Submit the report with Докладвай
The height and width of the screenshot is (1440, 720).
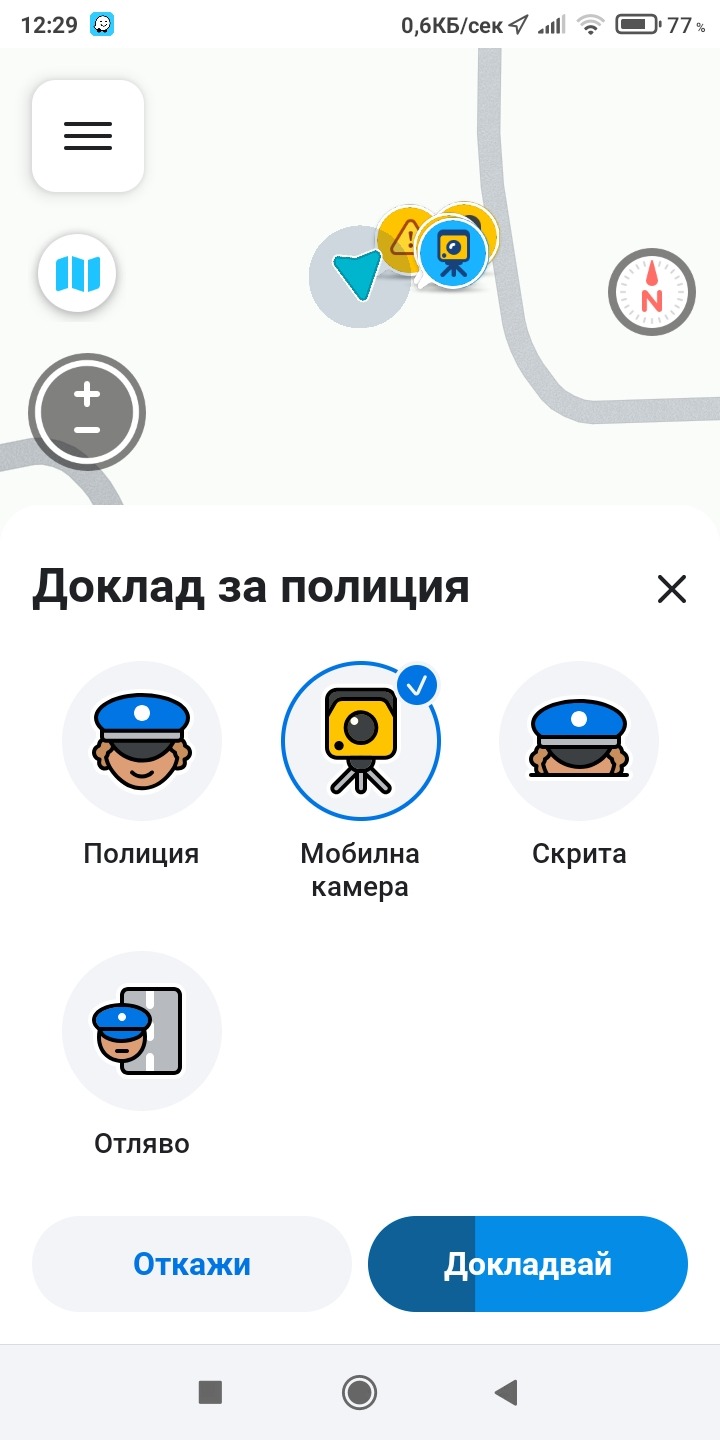tap(528, 1264)
